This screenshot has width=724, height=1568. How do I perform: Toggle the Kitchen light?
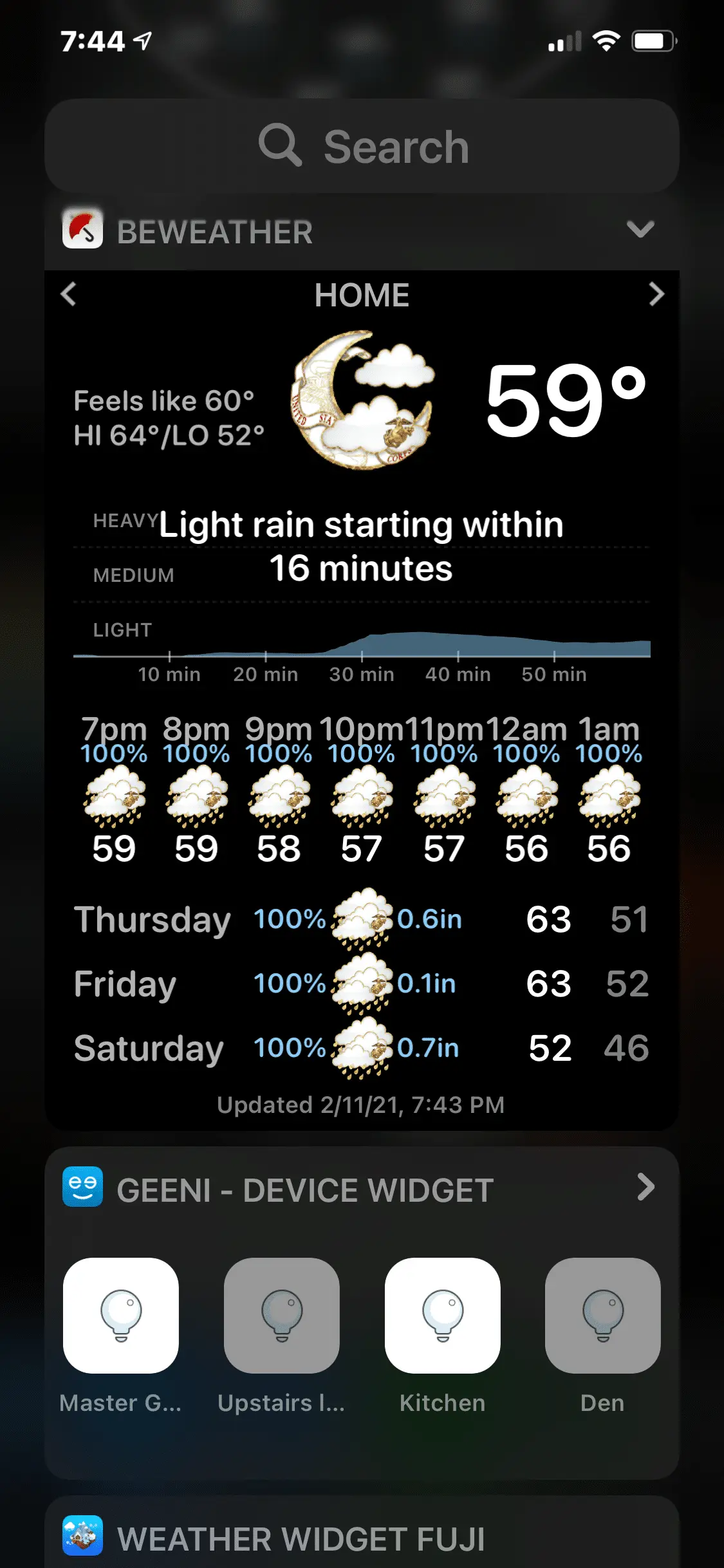coord(442,1316)
